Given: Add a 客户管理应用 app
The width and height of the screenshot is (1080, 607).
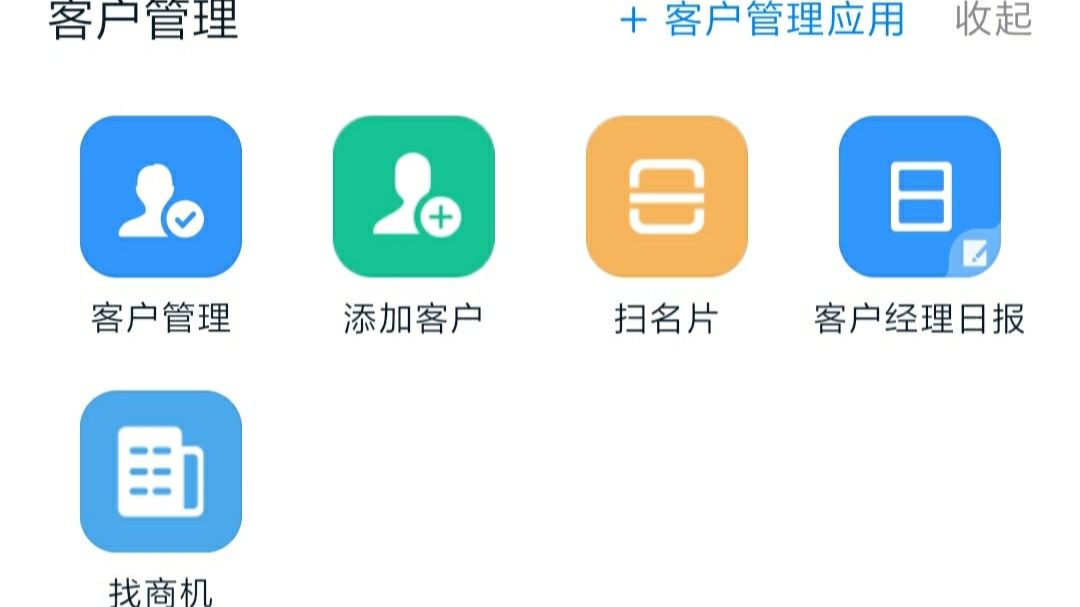Looking at the screenshot, I should (x=762, y=19).
